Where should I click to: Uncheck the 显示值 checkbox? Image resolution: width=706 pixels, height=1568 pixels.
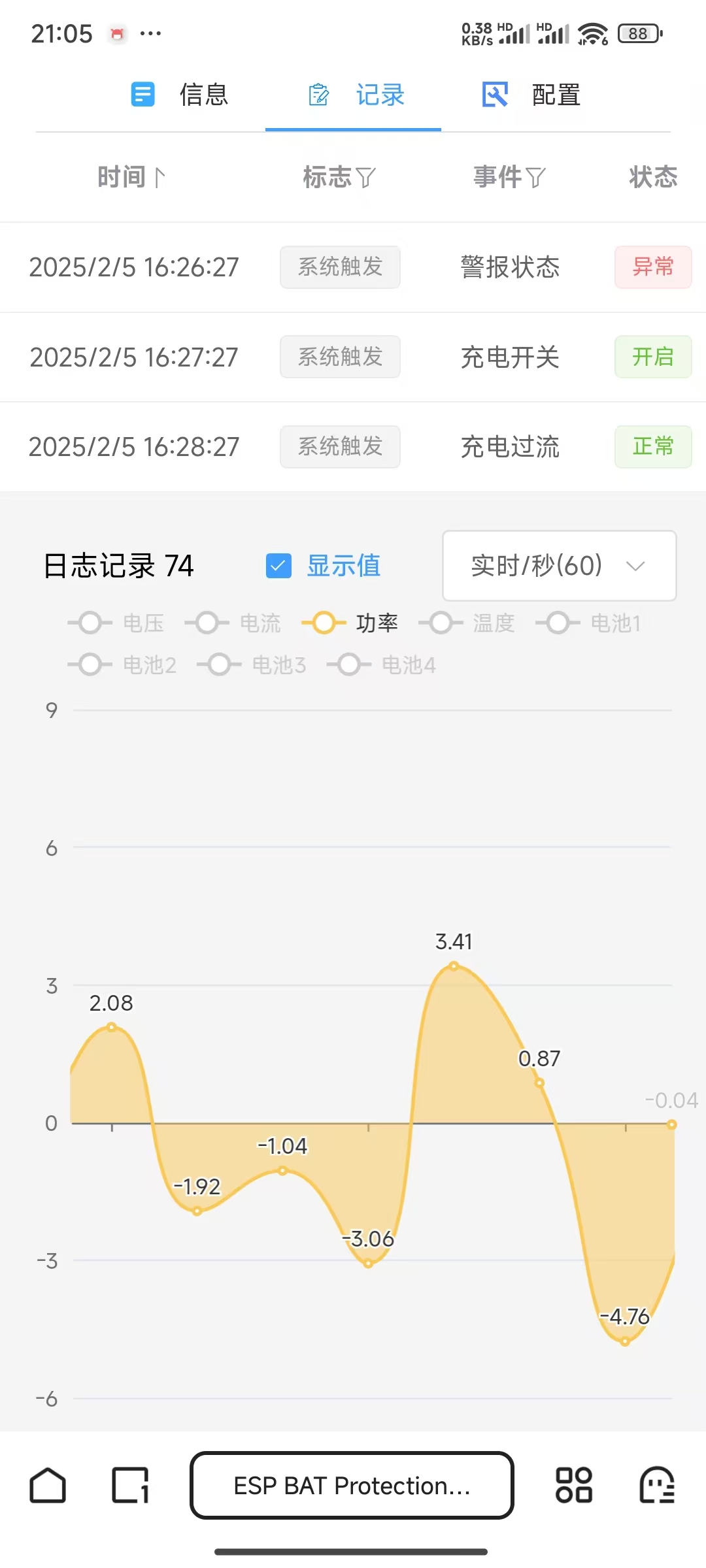coord(278,566)
